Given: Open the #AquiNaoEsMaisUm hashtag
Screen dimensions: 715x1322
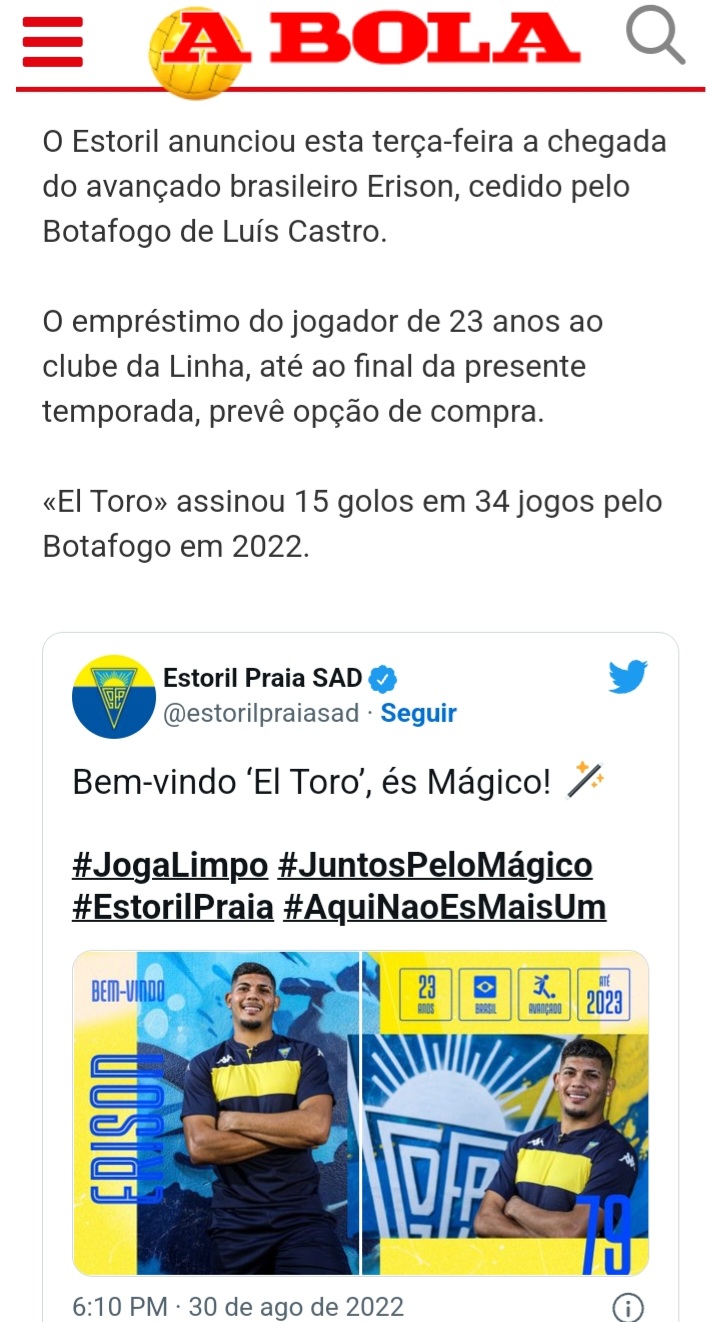Looking at the screenshot, I should [x=445, y=907].
